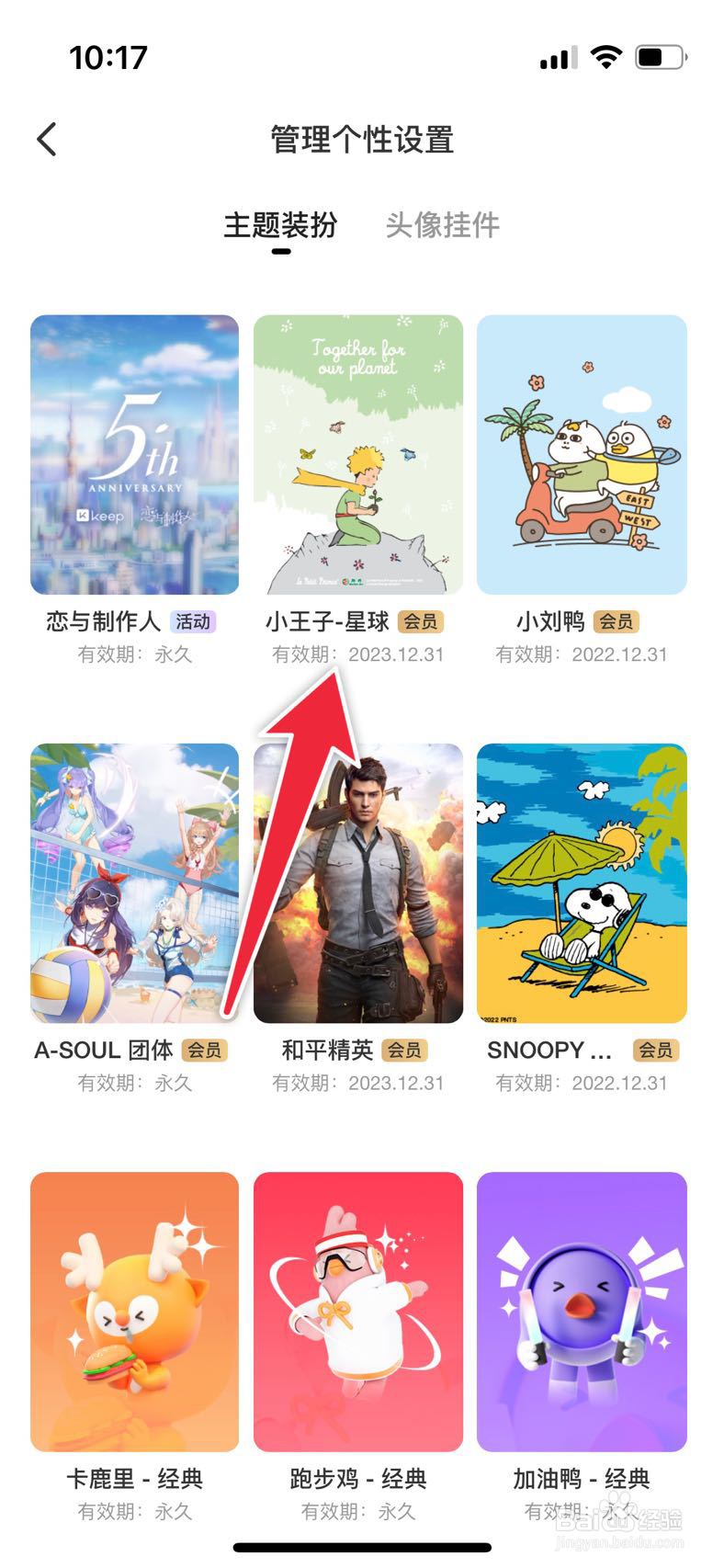Select the 主题装扮 tab
Viewport: 724px width, 1568px height.
tap(280, 225)
